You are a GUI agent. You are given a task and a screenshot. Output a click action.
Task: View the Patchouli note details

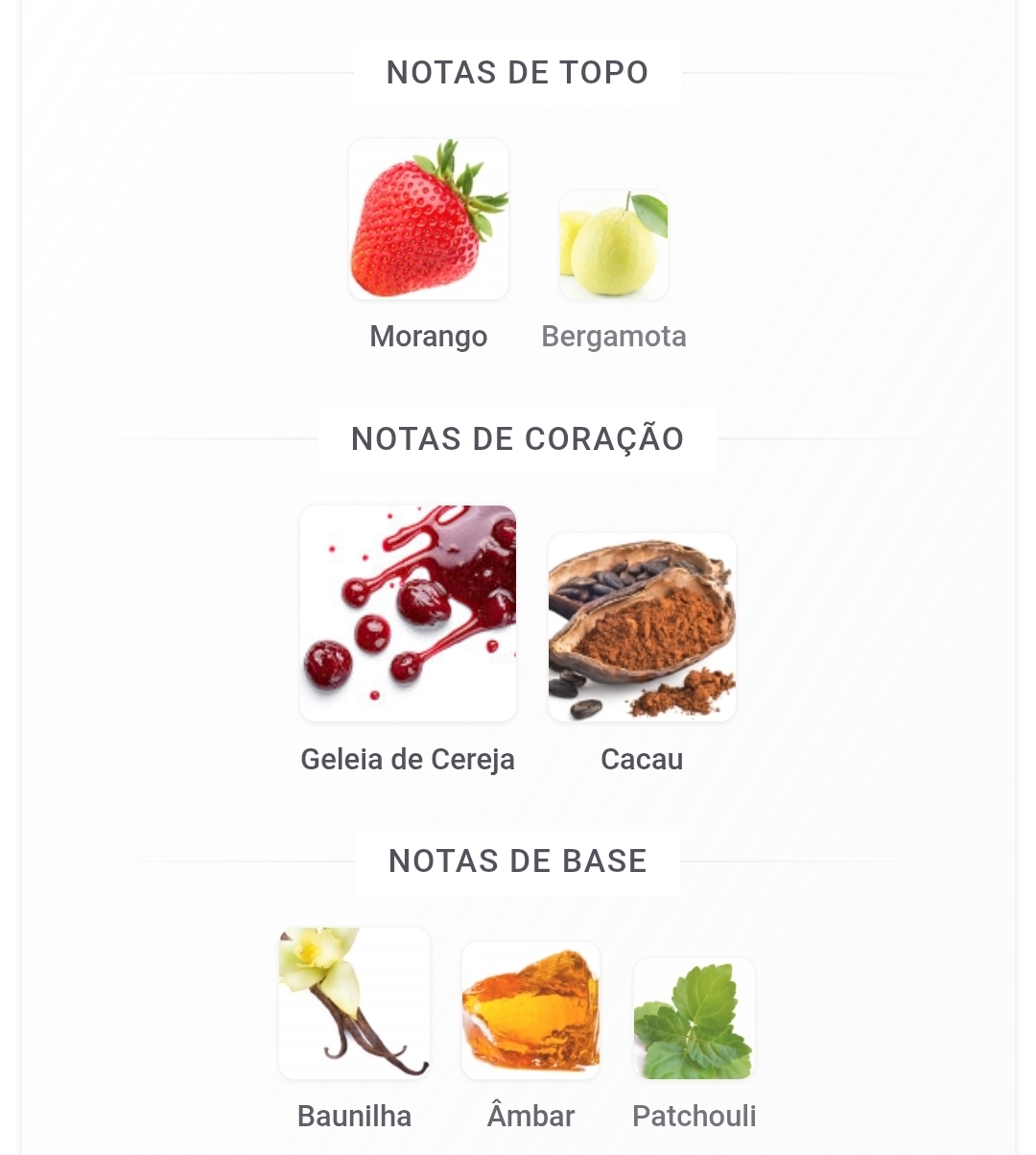point(695,1019)
